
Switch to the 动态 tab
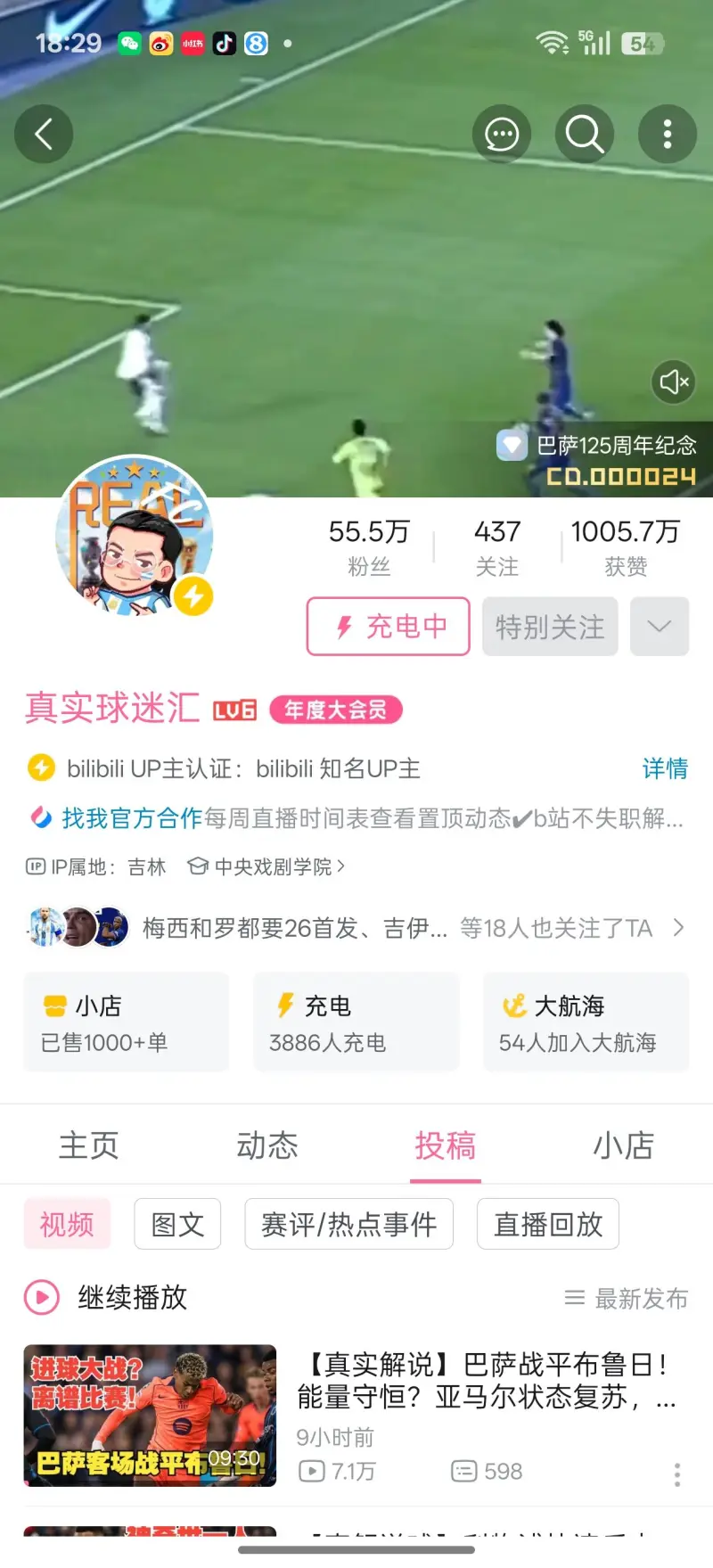[x=266, y=1145]
